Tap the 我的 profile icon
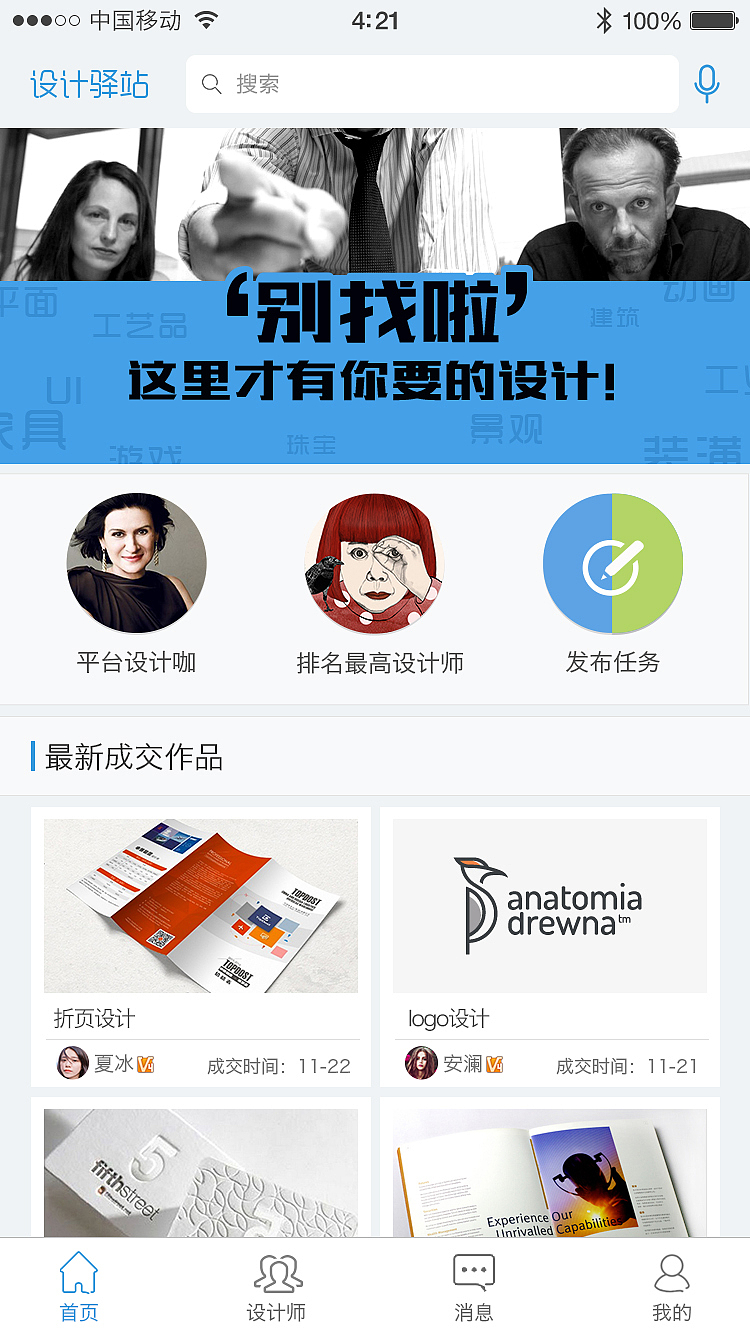The width and height of the screenshot is (750, 1334). (672, 1272)
